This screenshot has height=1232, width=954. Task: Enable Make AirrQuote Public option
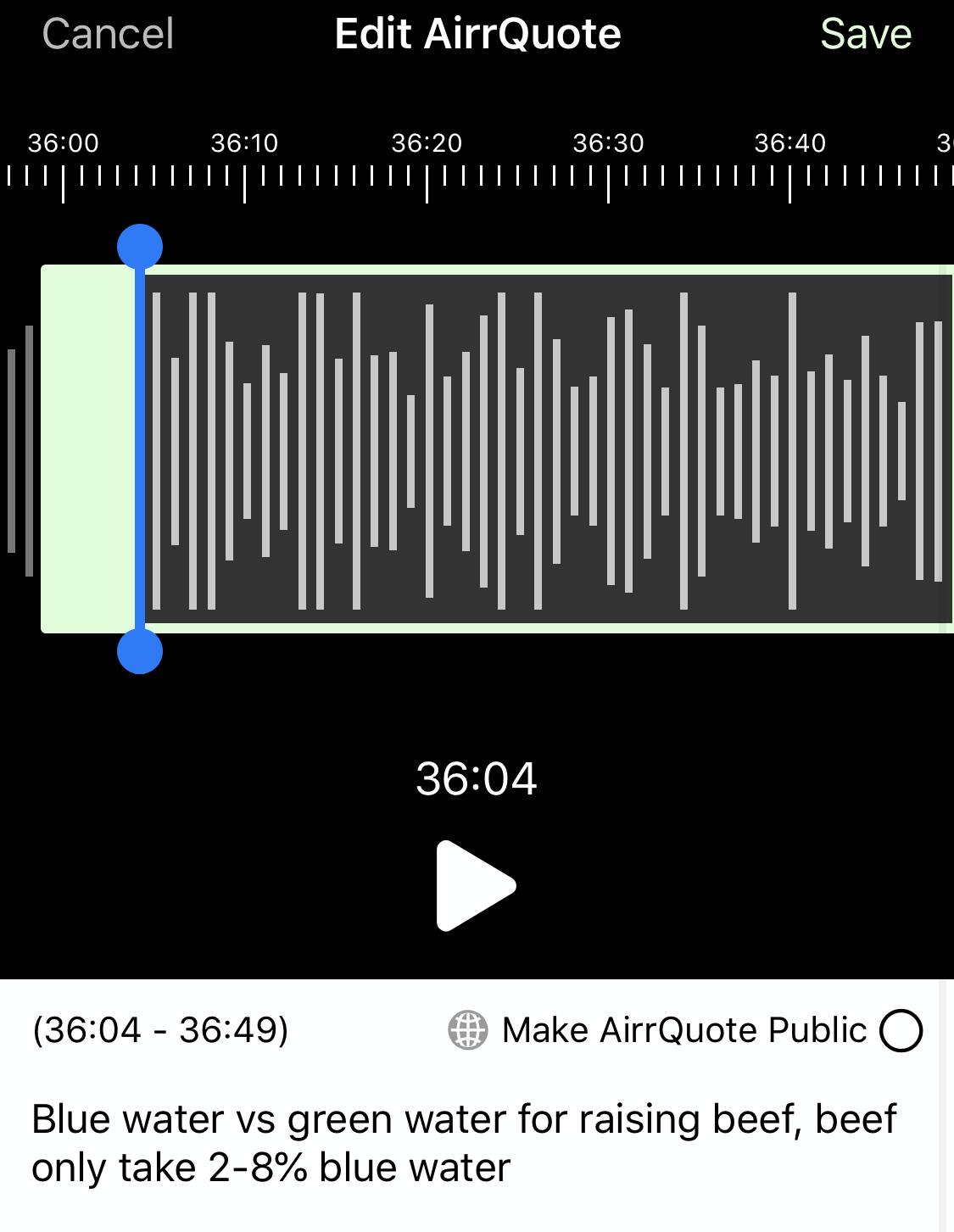tap(901, 1031)
